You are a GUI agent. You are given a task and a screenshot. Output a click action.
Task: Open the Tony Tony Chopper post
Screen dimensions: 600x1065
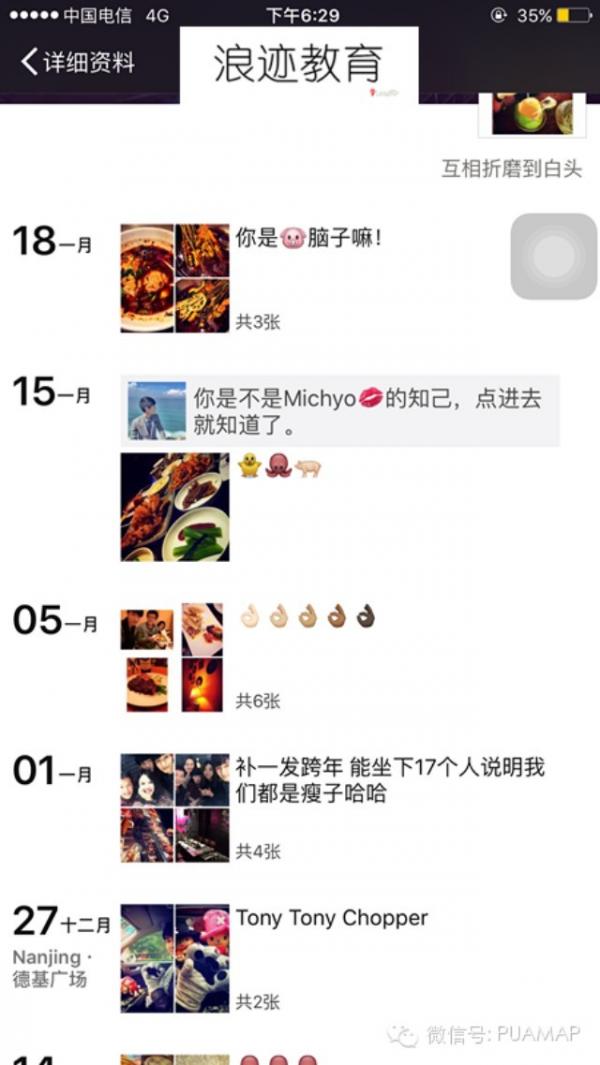[x=175, y=958]
